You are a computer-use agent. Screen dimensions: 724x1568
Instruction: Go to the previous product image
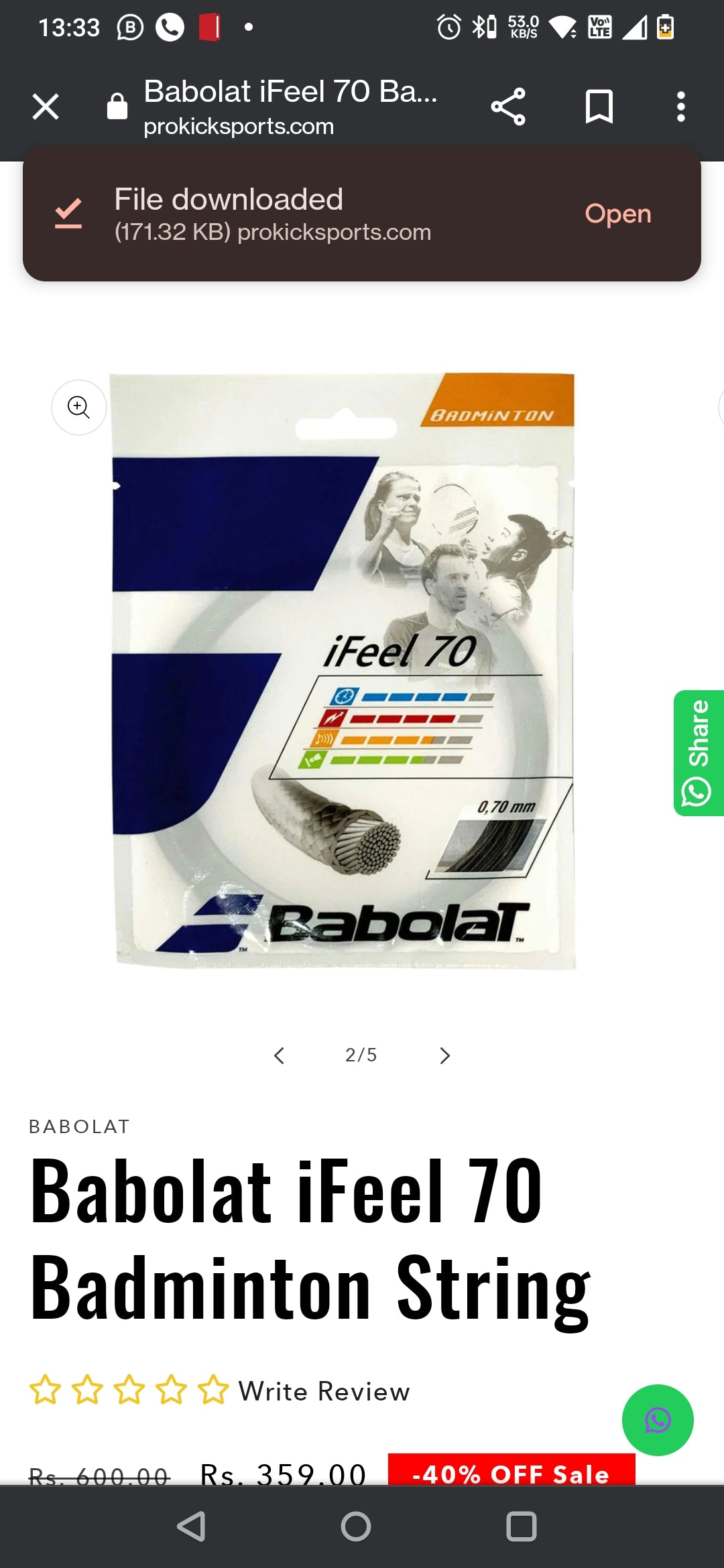click(x=280, y=1055)
